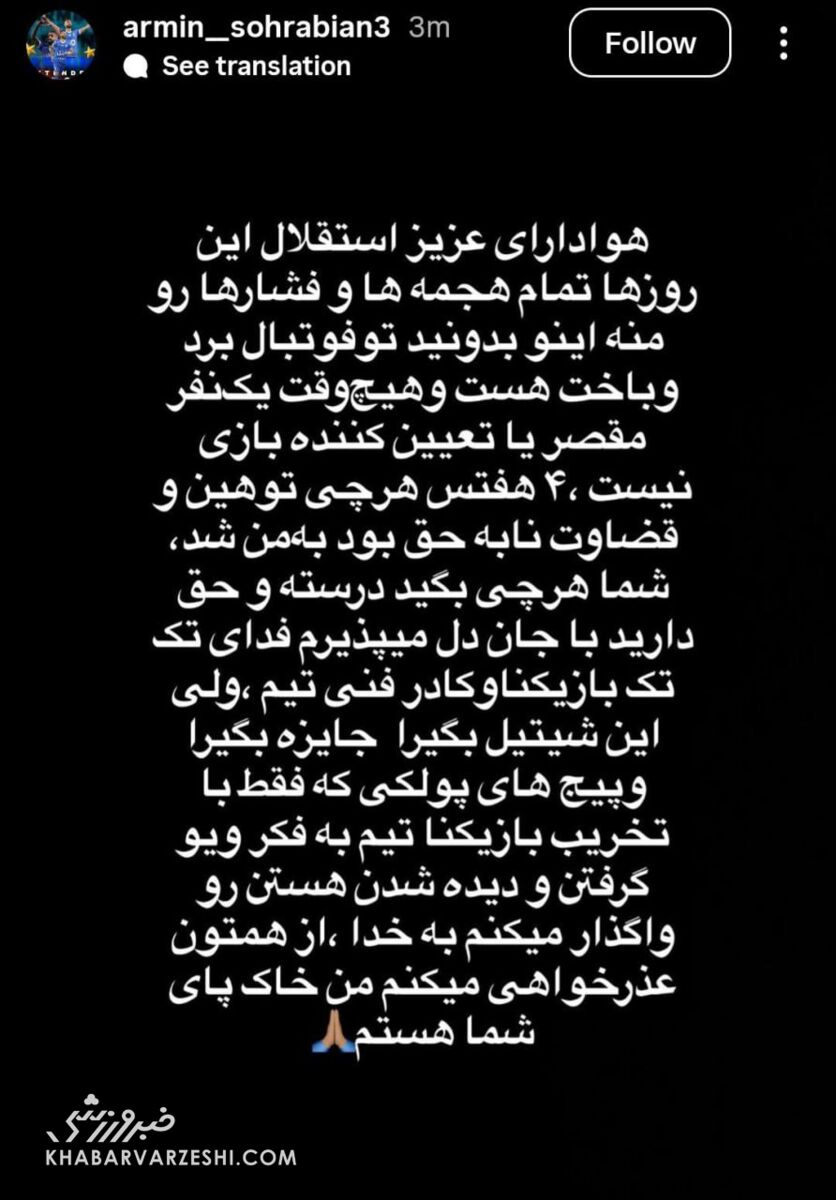The width and height of the screenshot is (836, 1200).
Task: Click the 3m timestamp label
Action: 428,27
